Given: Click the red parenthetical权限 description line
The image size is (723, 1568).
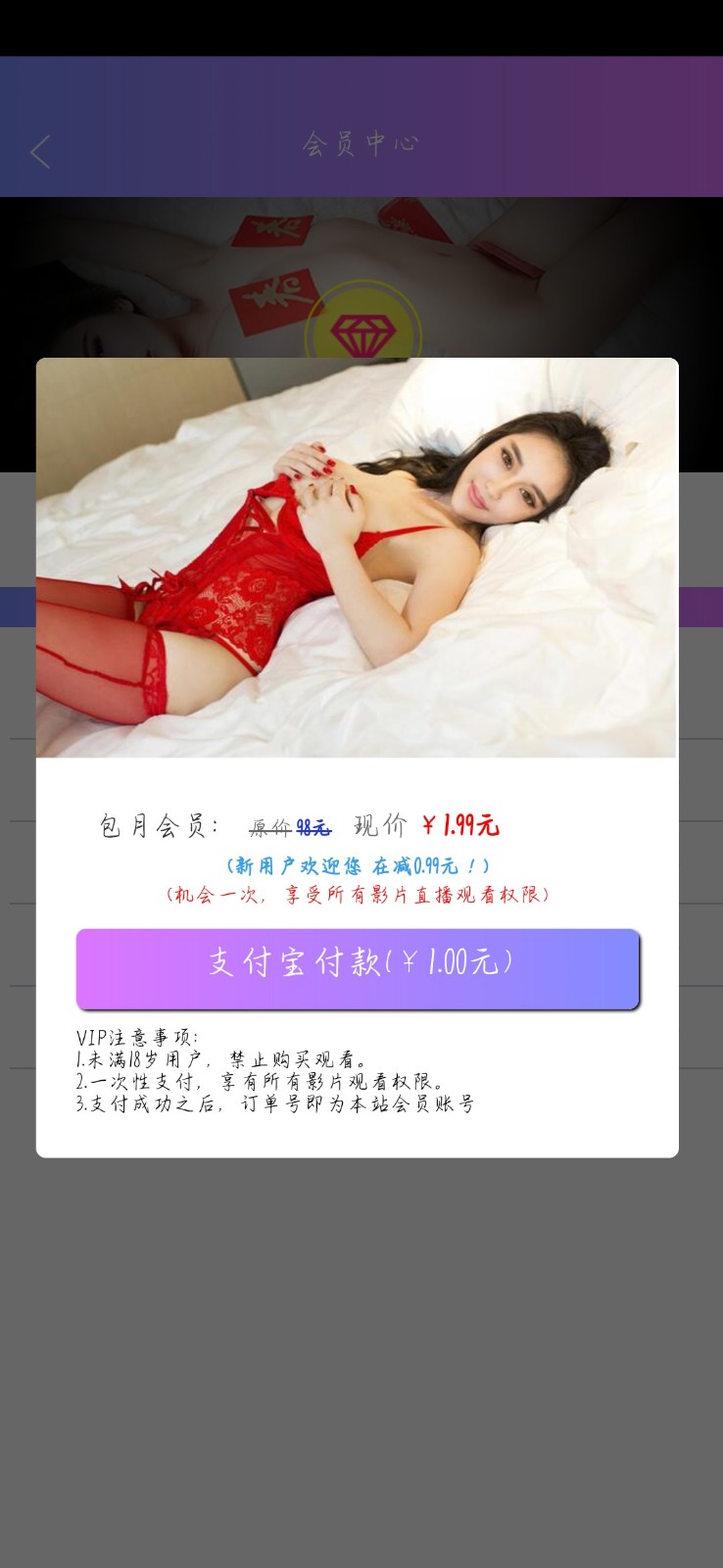Looking at the screenshot, I should 361,895.
